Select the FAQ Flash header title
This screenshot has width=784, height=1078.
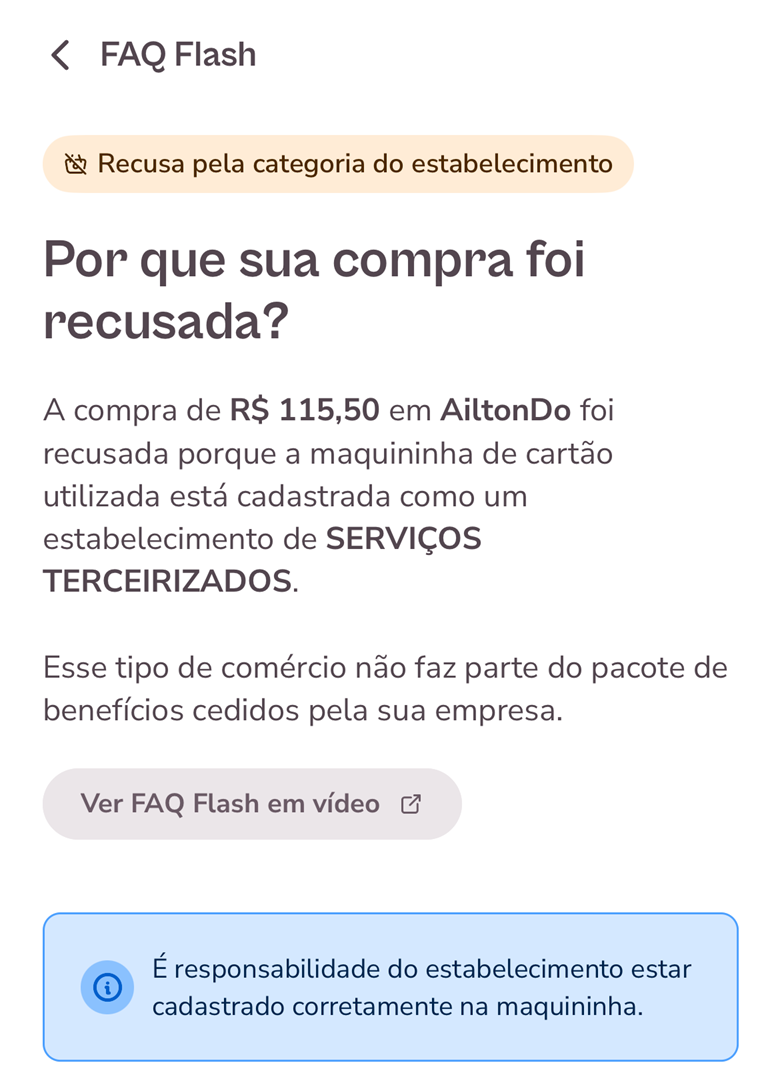[176, 55]
